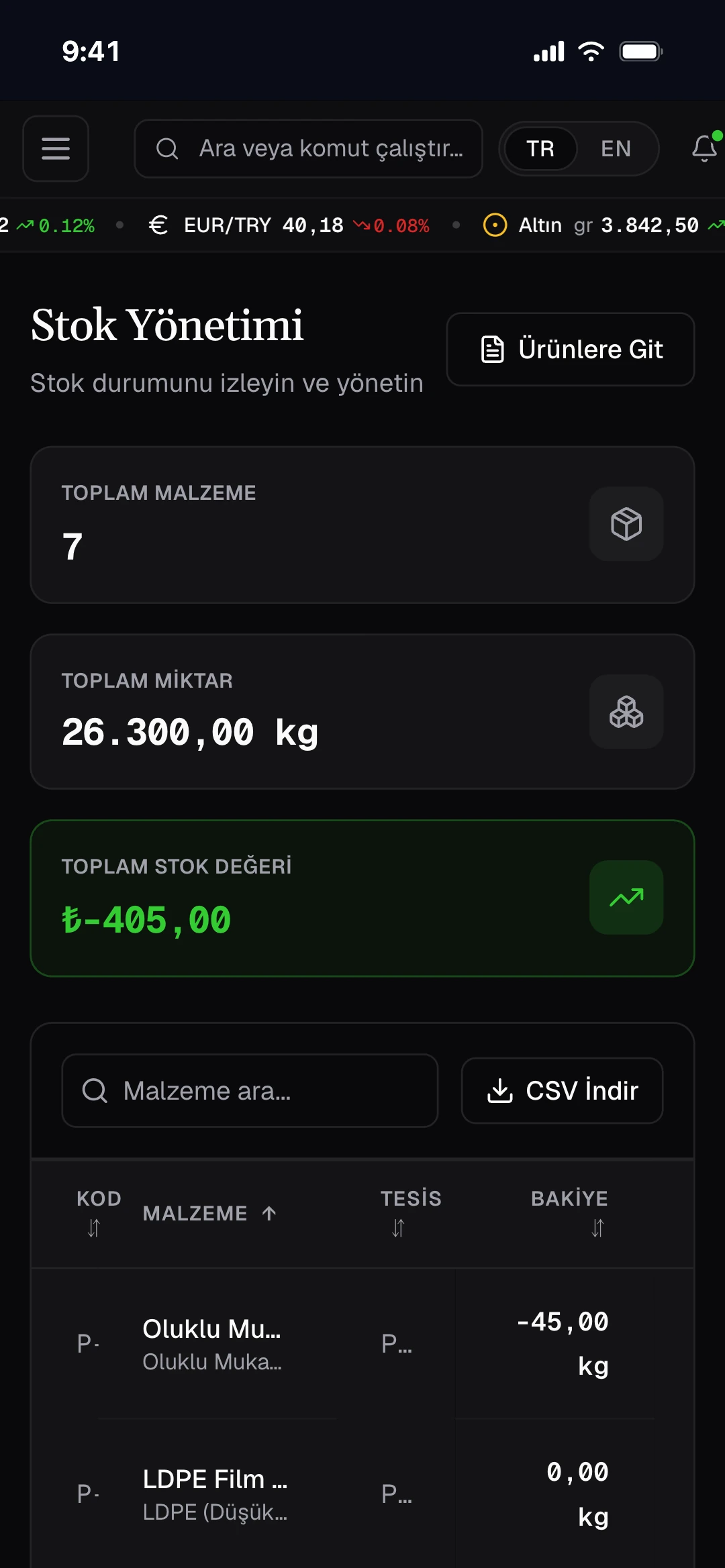725x1568 pixels.
Task: Focus the Malzeme ara search field
Action: [x=250, y=1091]
